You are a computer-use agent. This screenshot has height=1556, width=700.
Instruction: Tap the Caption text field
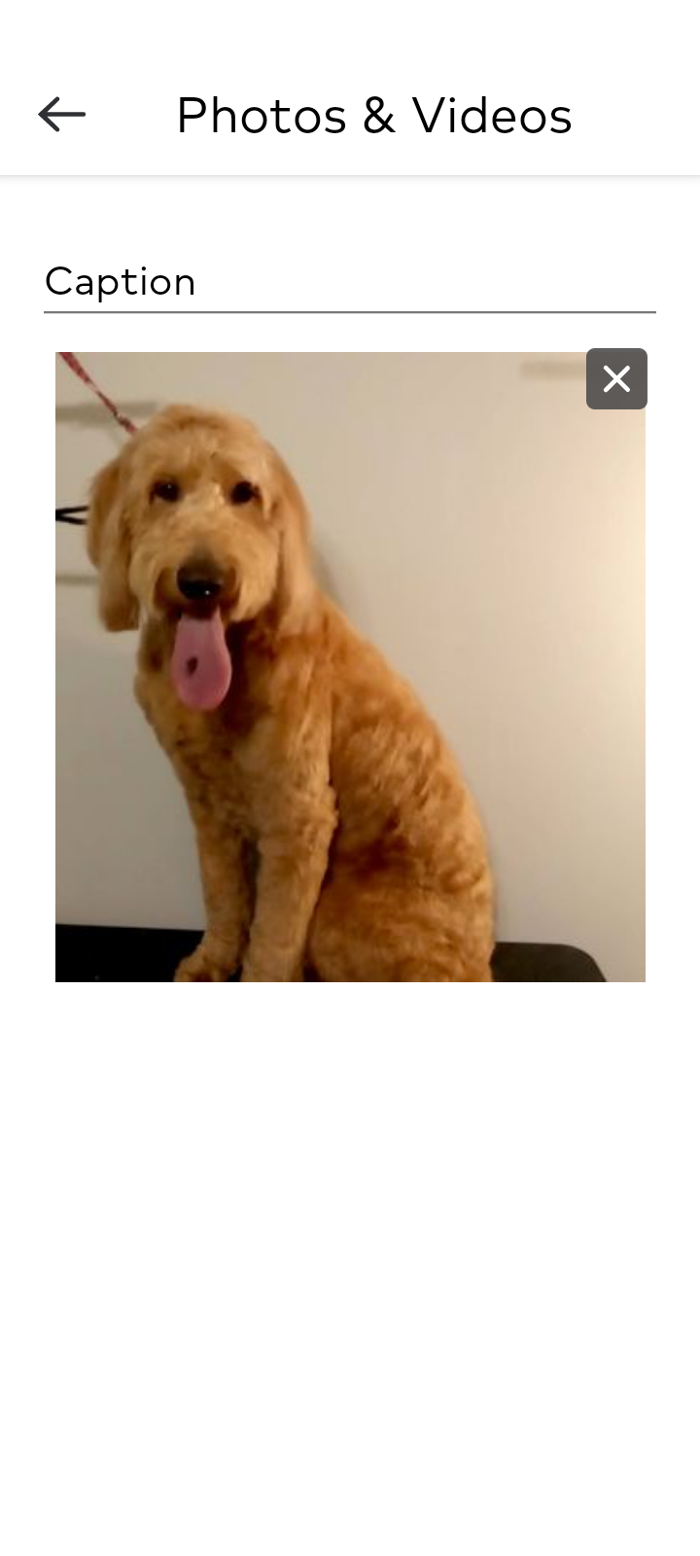[x=350, y=282]
